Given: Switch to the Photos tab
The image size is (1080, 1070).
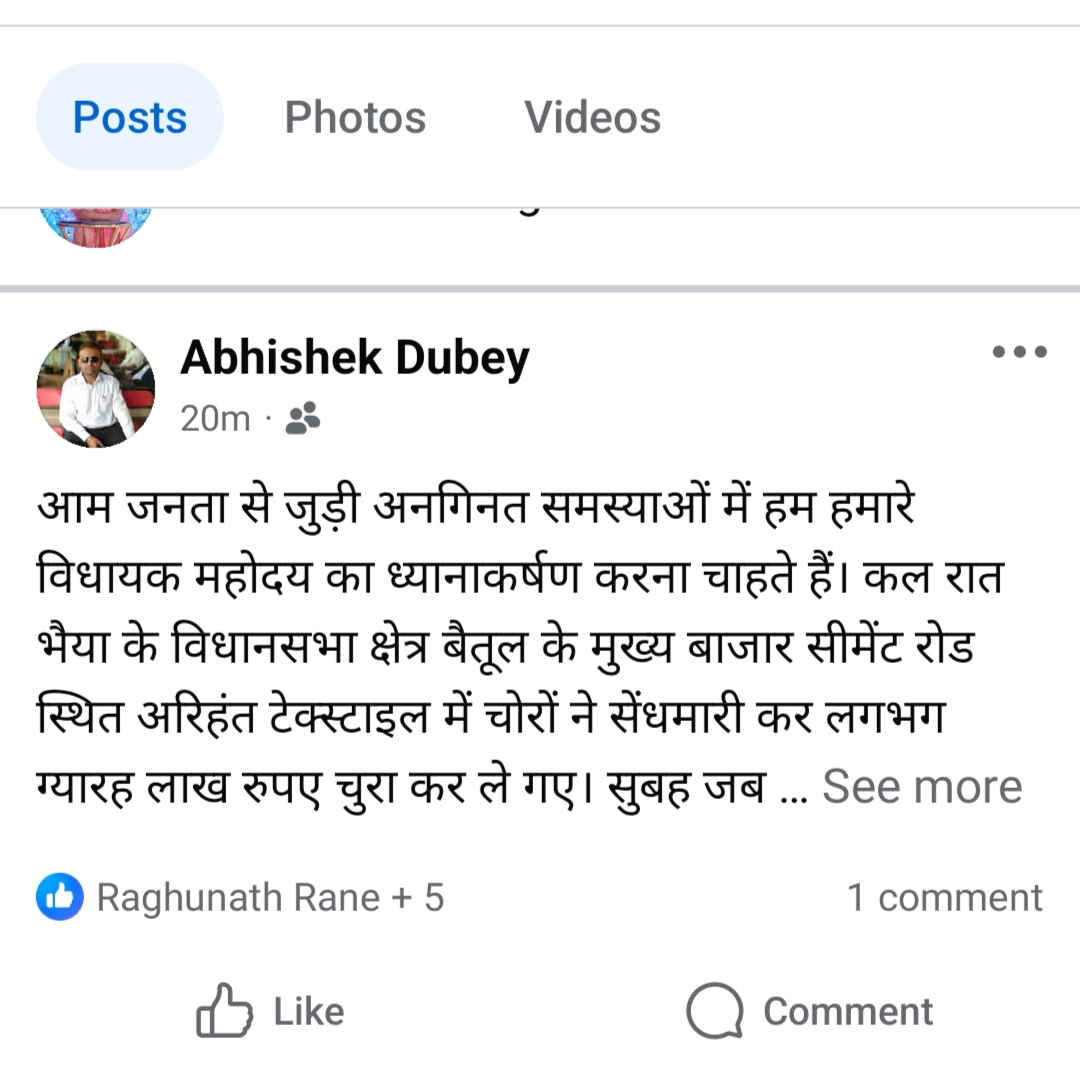Looking at the screenshot, I should 355,117.
